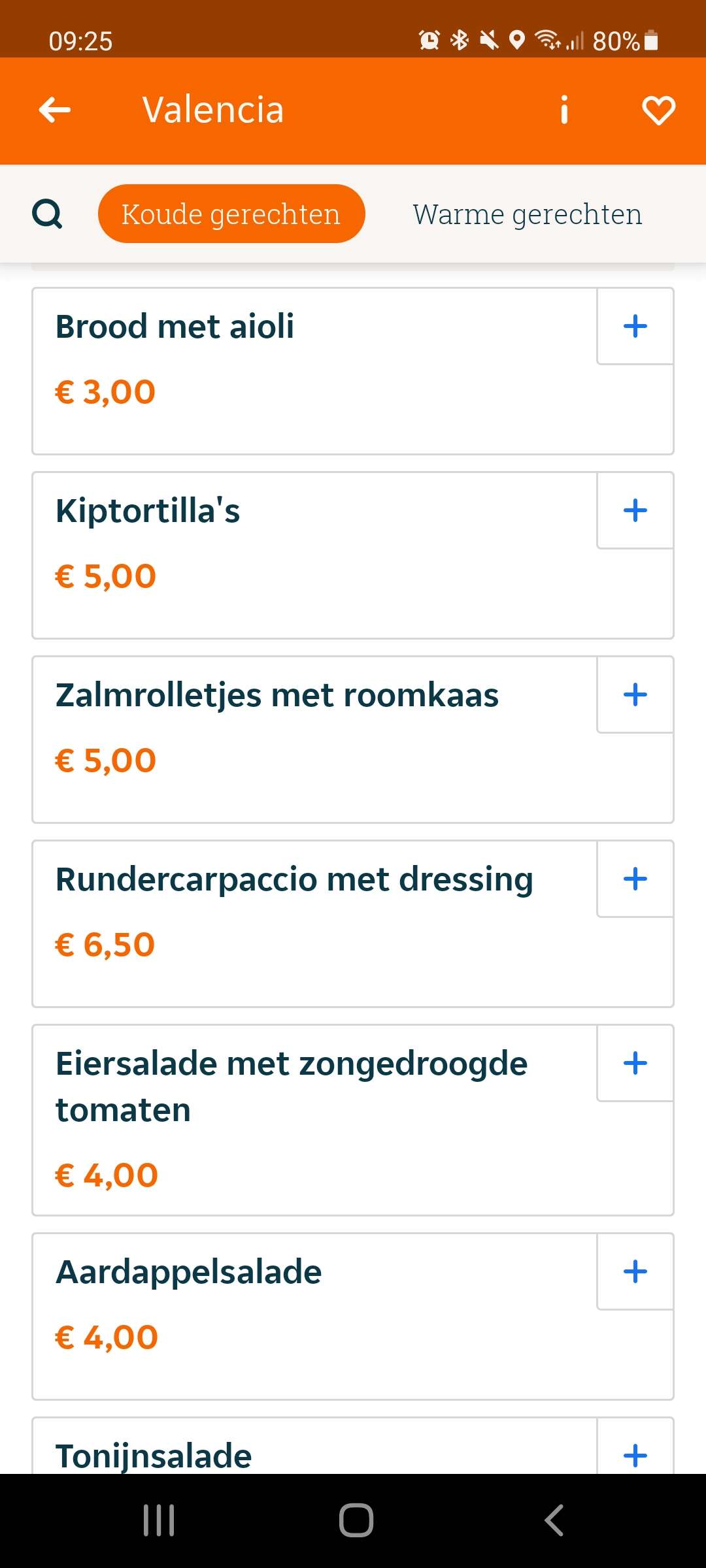Add Brood met aioli to the order
Image resolution: width=706 pixels, height=1568 pixels.
[635, 326]
